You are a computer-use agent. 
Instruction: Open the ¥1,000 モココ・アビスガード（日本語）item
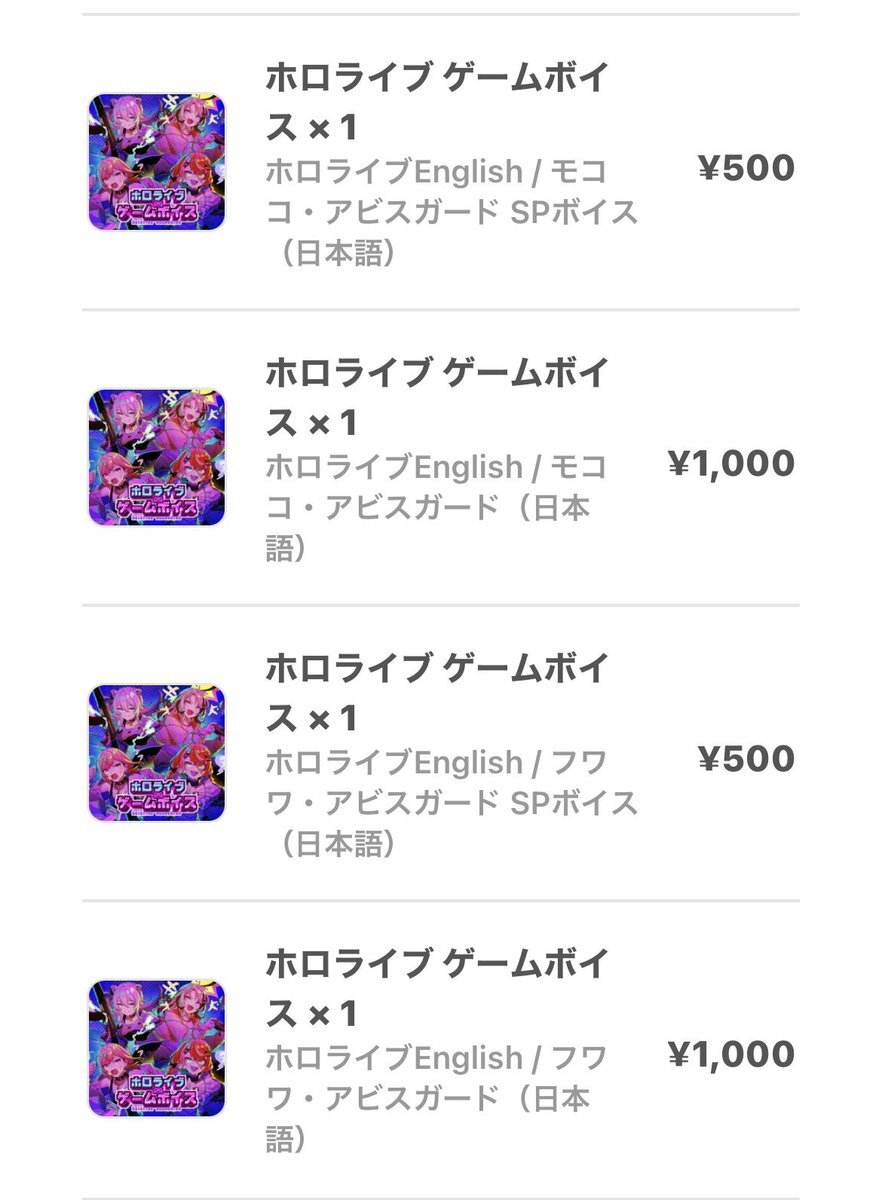pyautogui.click(x=440, y=458)
